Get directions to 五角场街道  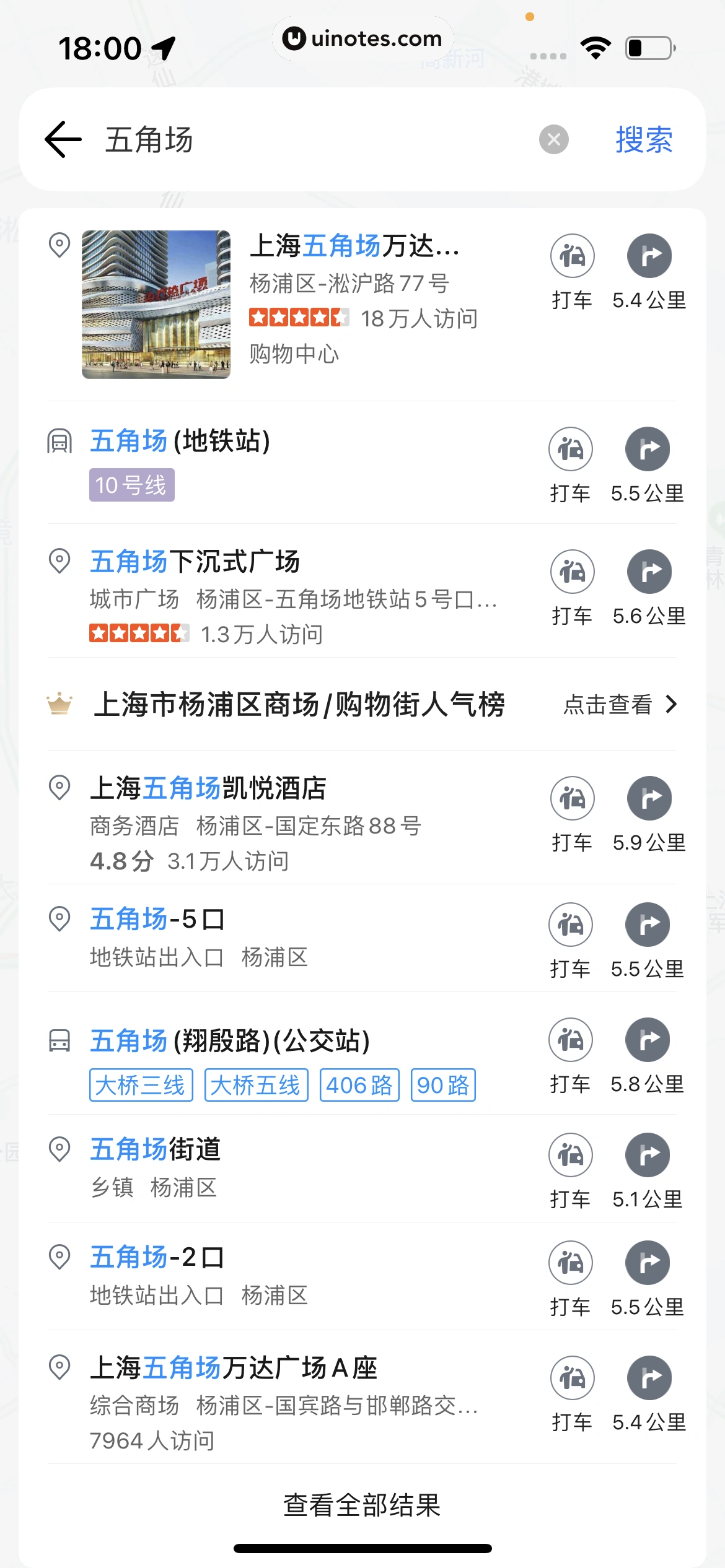(x=648, y=1156)
